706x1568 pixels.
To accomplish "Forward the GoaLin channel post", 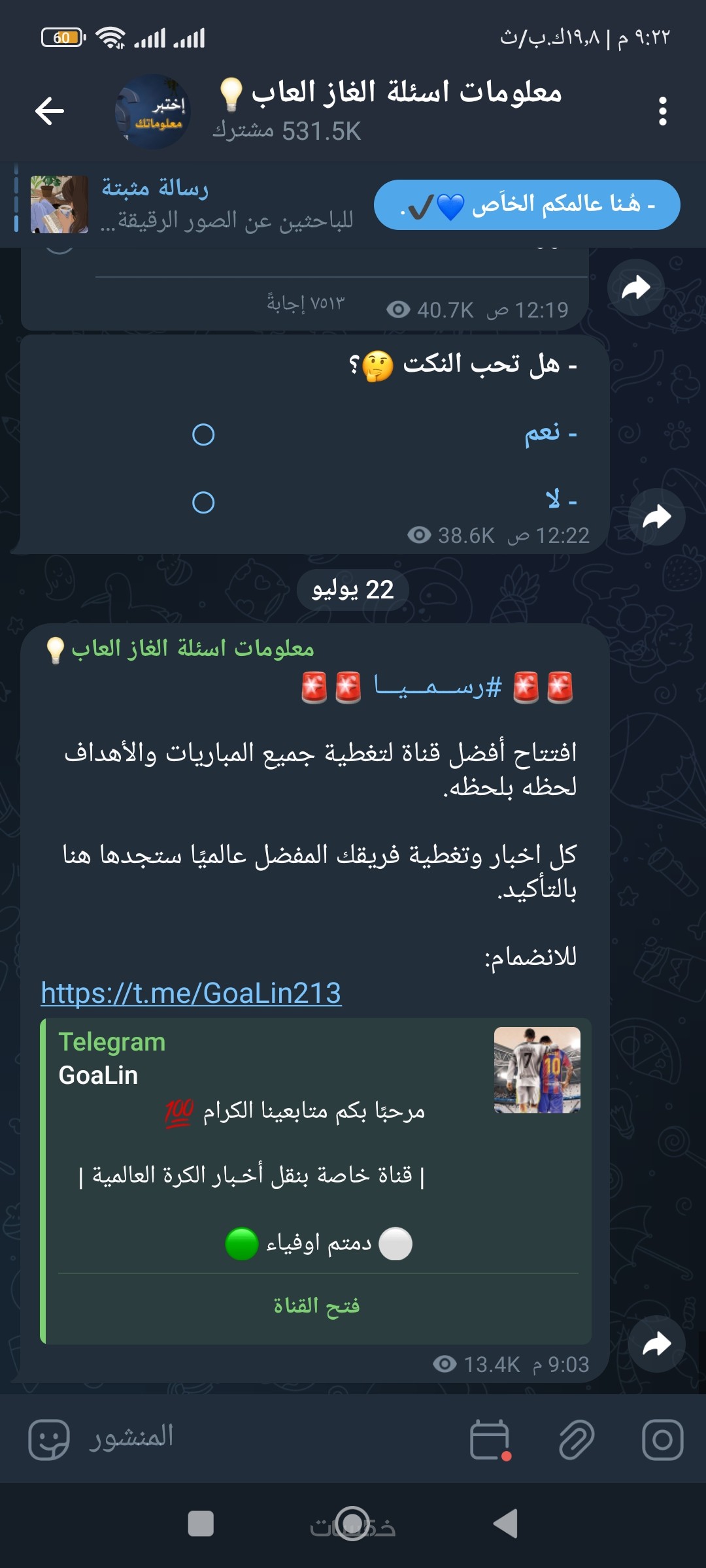I will tap(656, 1343).
